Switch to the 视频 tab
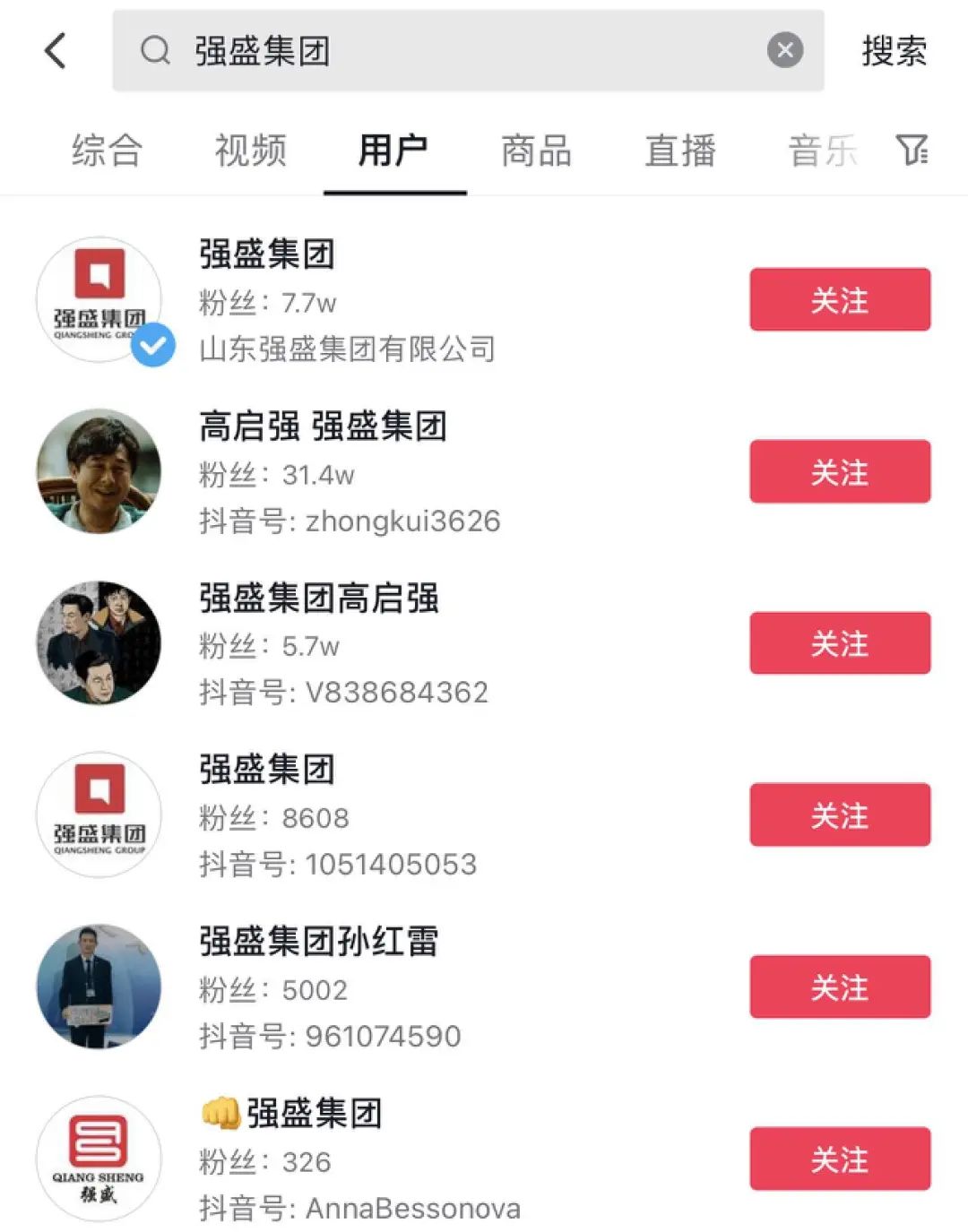The height and width of the screenshot is (1232, 968). coord(248,151)
